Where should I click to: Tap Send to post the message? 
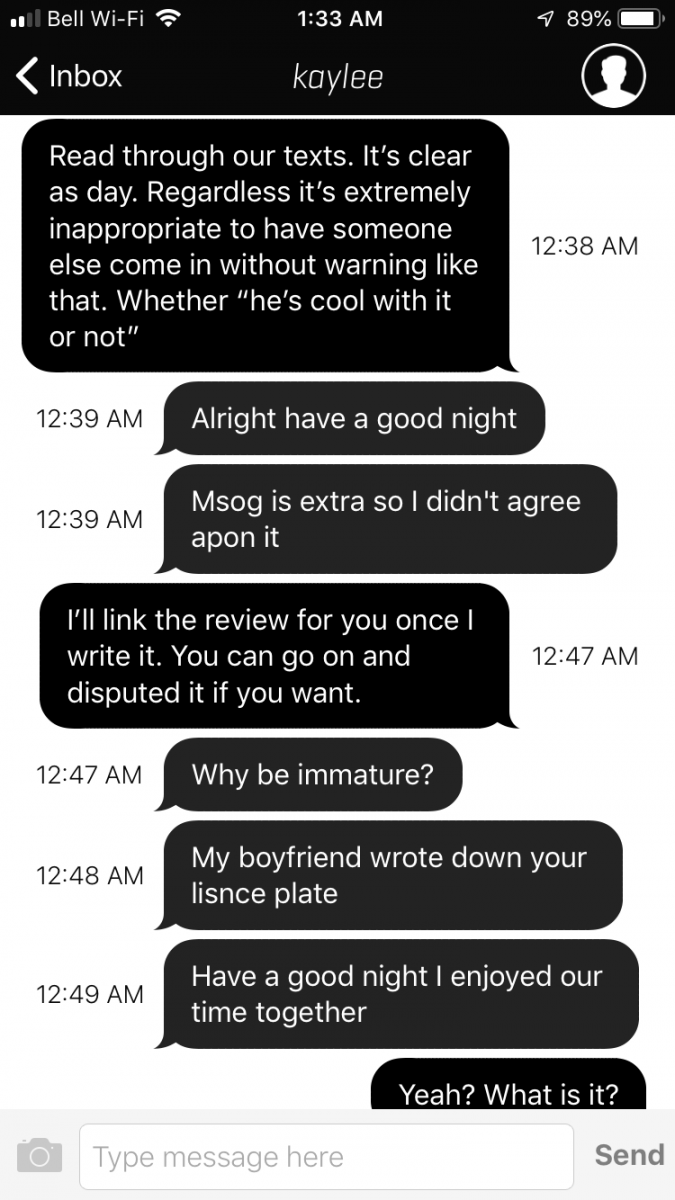click(x=629, y=1155)
